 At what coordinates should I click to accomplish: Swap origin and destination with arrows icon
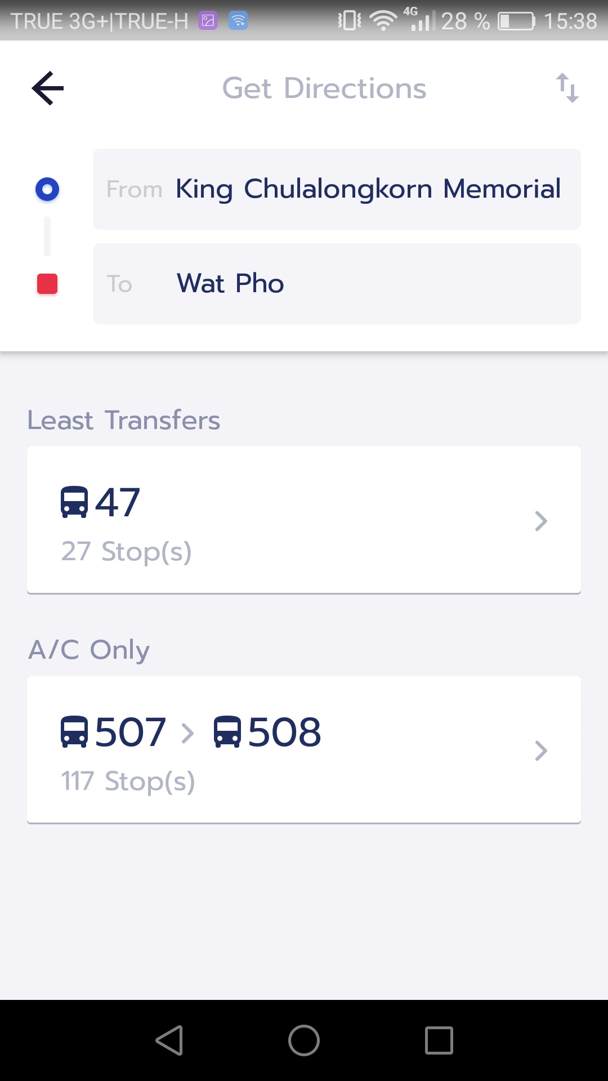[x=567, y=88]
